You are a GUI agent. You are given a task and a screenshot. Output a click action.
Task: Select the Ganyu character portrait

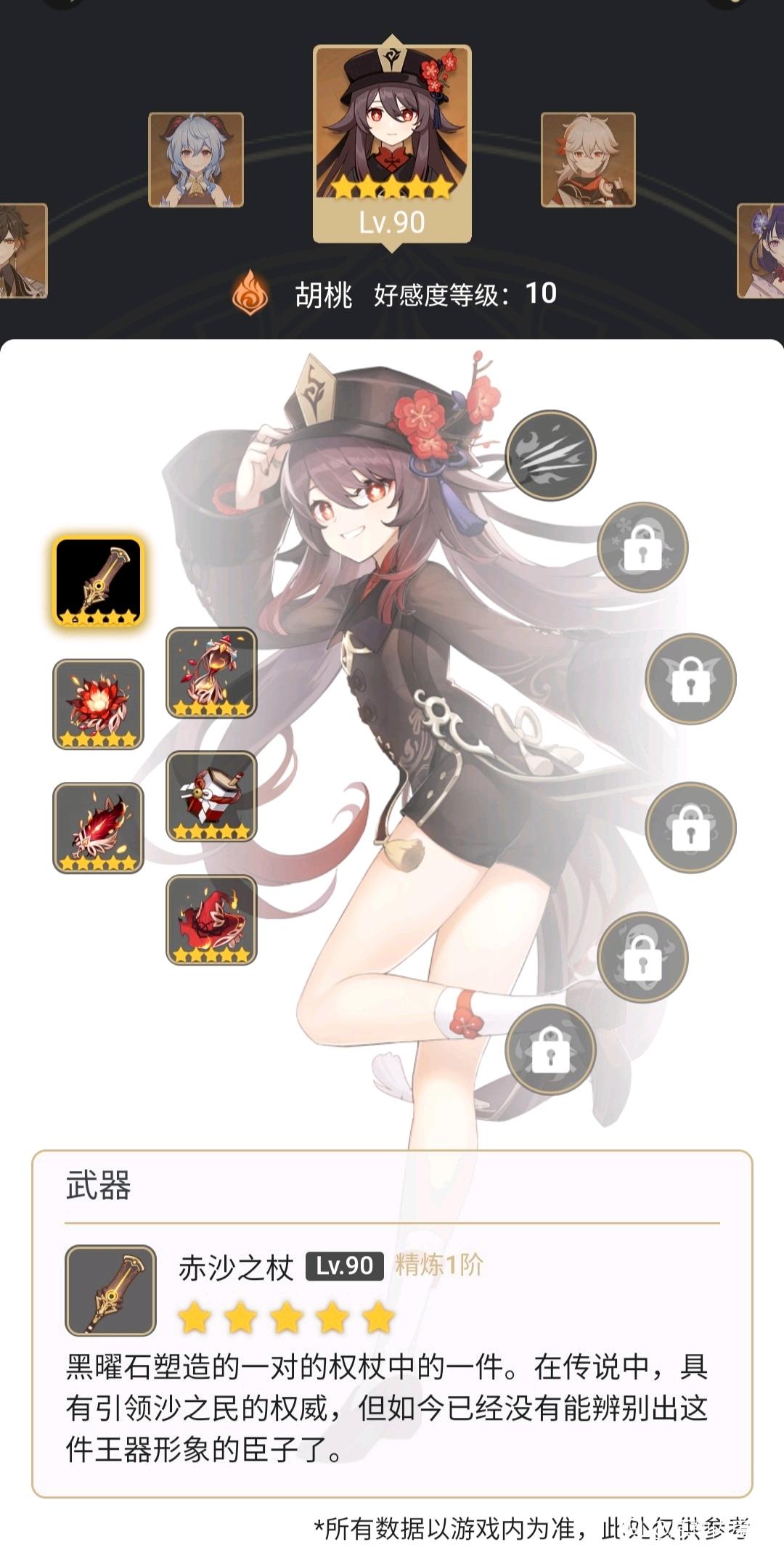pos(196,160)
